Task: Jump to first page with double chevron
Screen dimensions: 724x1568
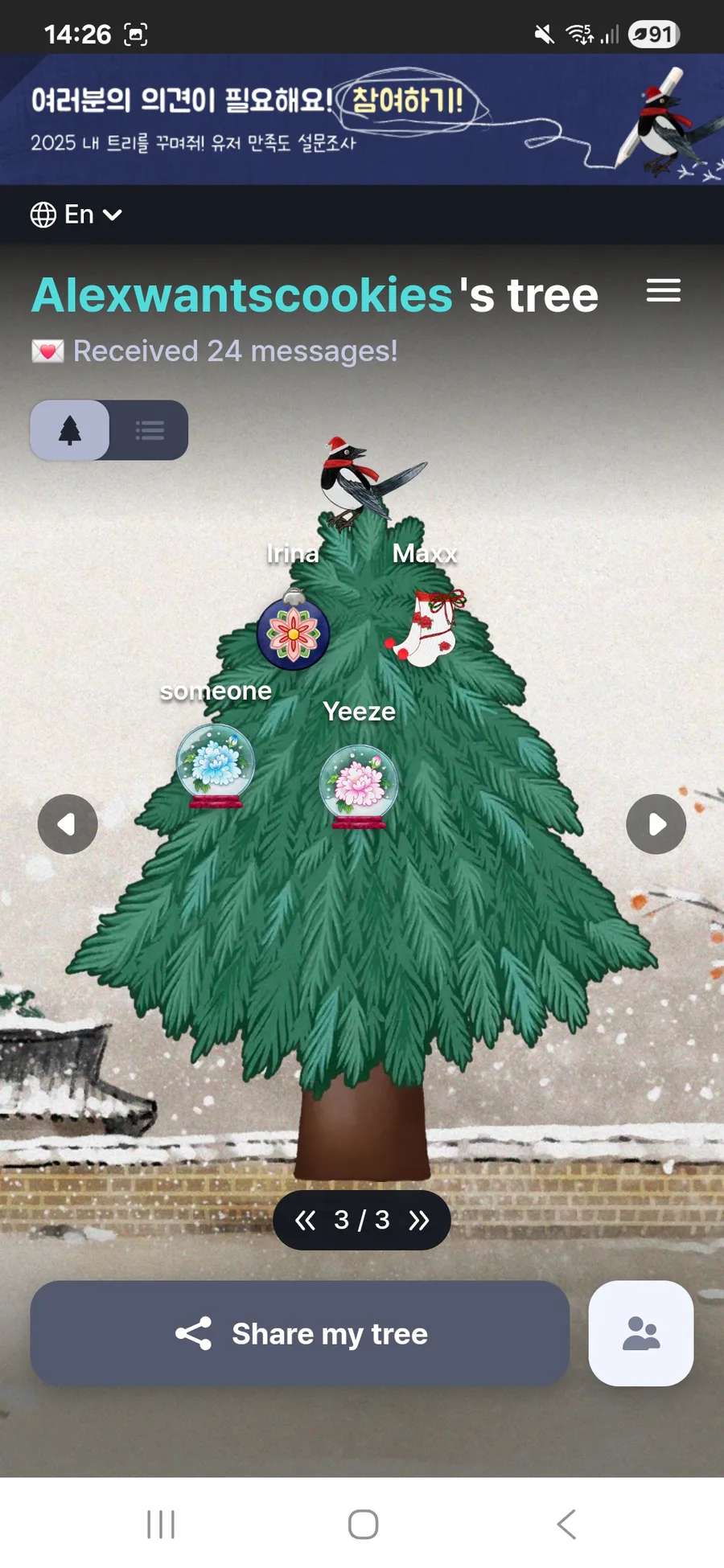Action: click(x=305, y=1221)
